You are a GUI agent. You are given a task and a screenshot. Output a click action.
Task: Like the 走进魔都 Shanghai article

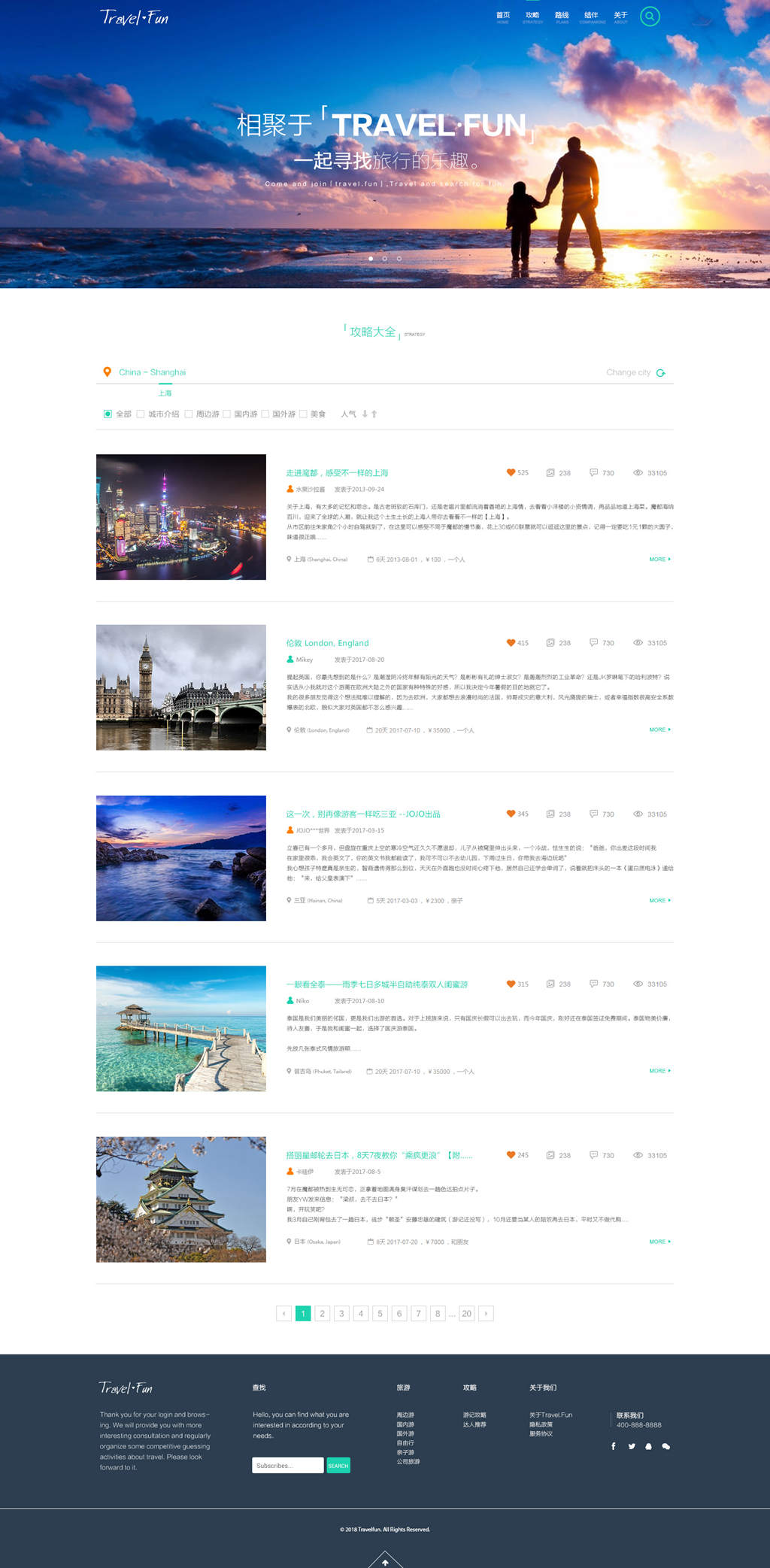[x=511, y=473]
